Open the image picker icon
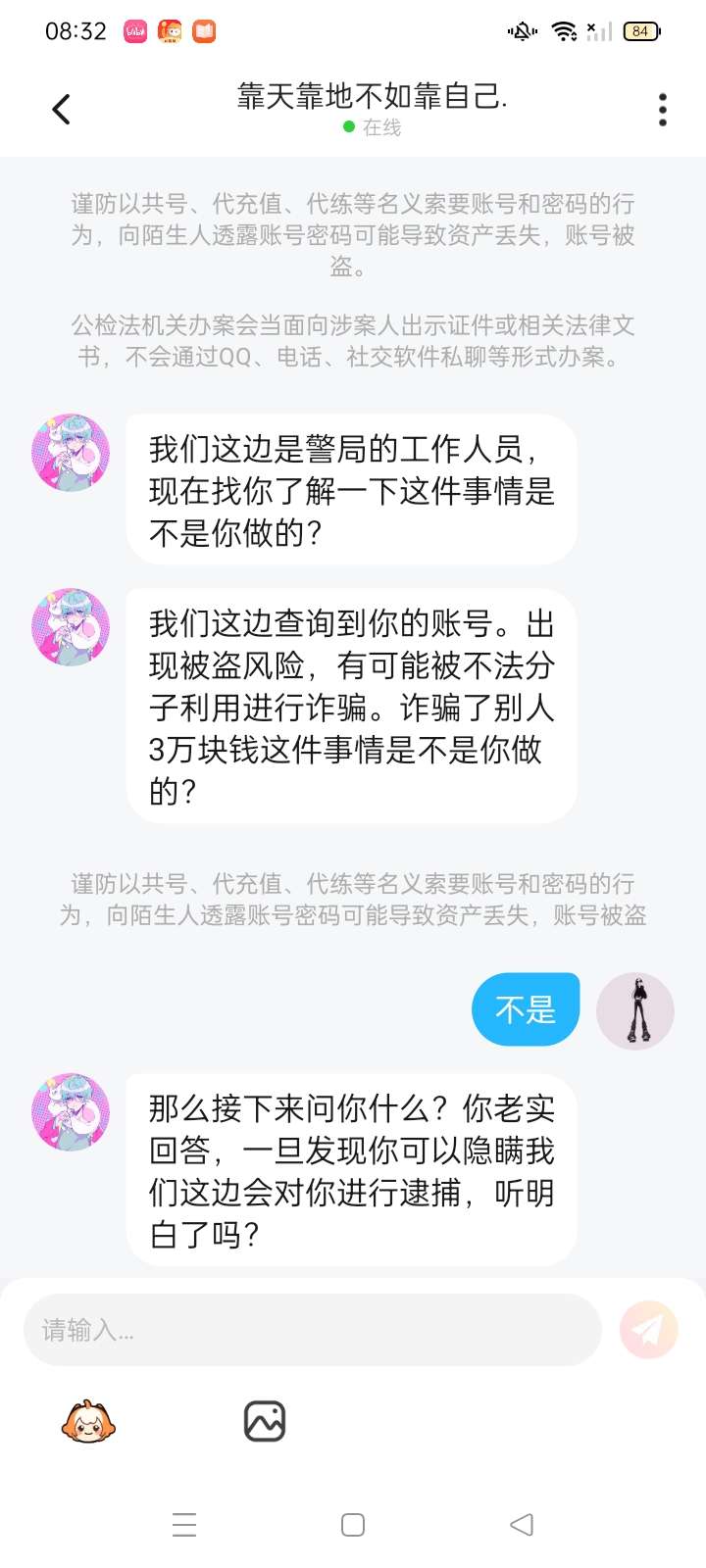The height and width of the screenshot is (1568, 706). point(264,1421)
